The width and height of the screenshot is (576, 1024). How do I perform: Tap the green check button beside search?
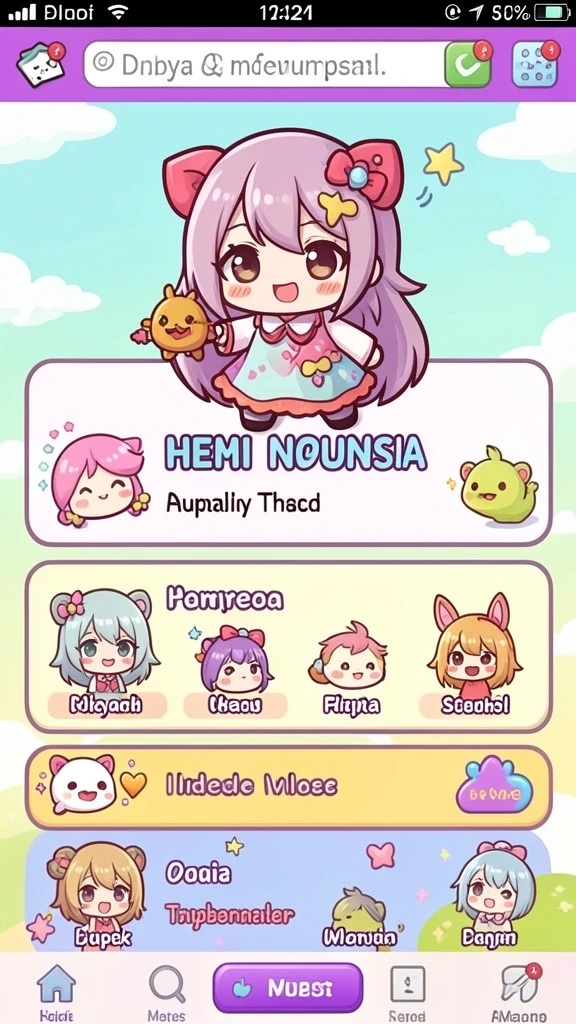[x=468, y=64]
